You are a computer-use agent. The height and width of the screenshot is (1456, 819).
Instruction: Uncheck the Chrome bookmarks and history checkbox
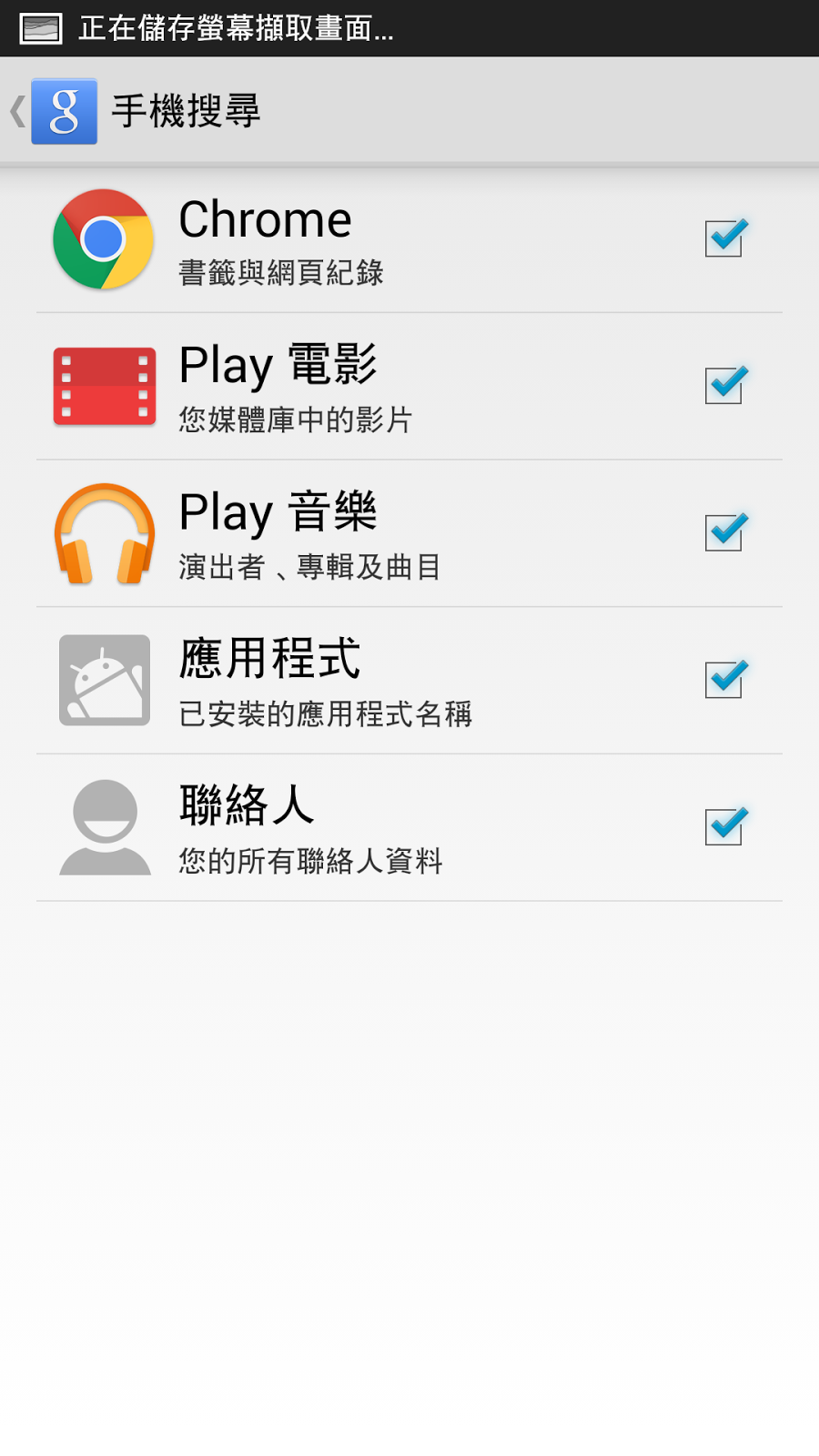point(724,238)
